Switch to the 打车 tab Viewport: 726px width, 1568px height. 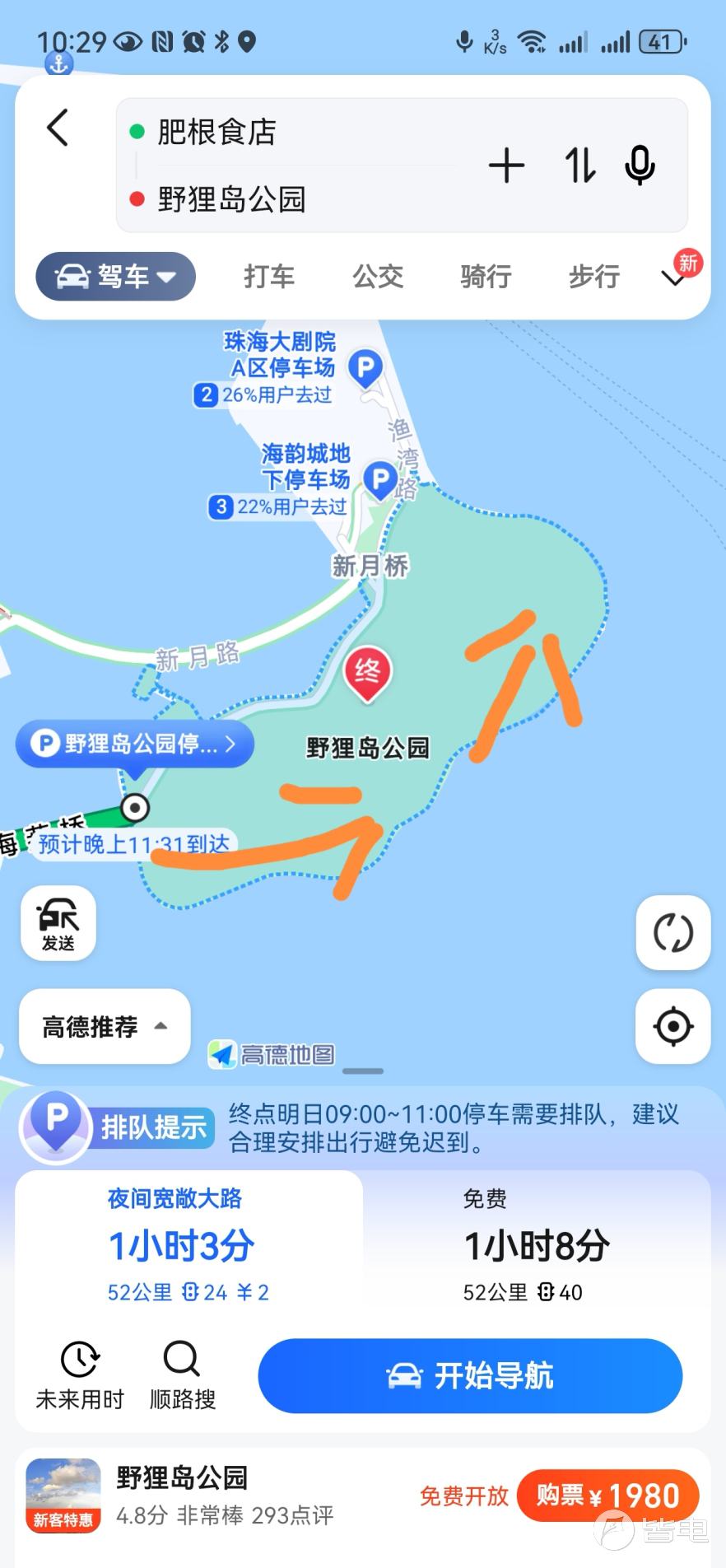pos(269,277)
